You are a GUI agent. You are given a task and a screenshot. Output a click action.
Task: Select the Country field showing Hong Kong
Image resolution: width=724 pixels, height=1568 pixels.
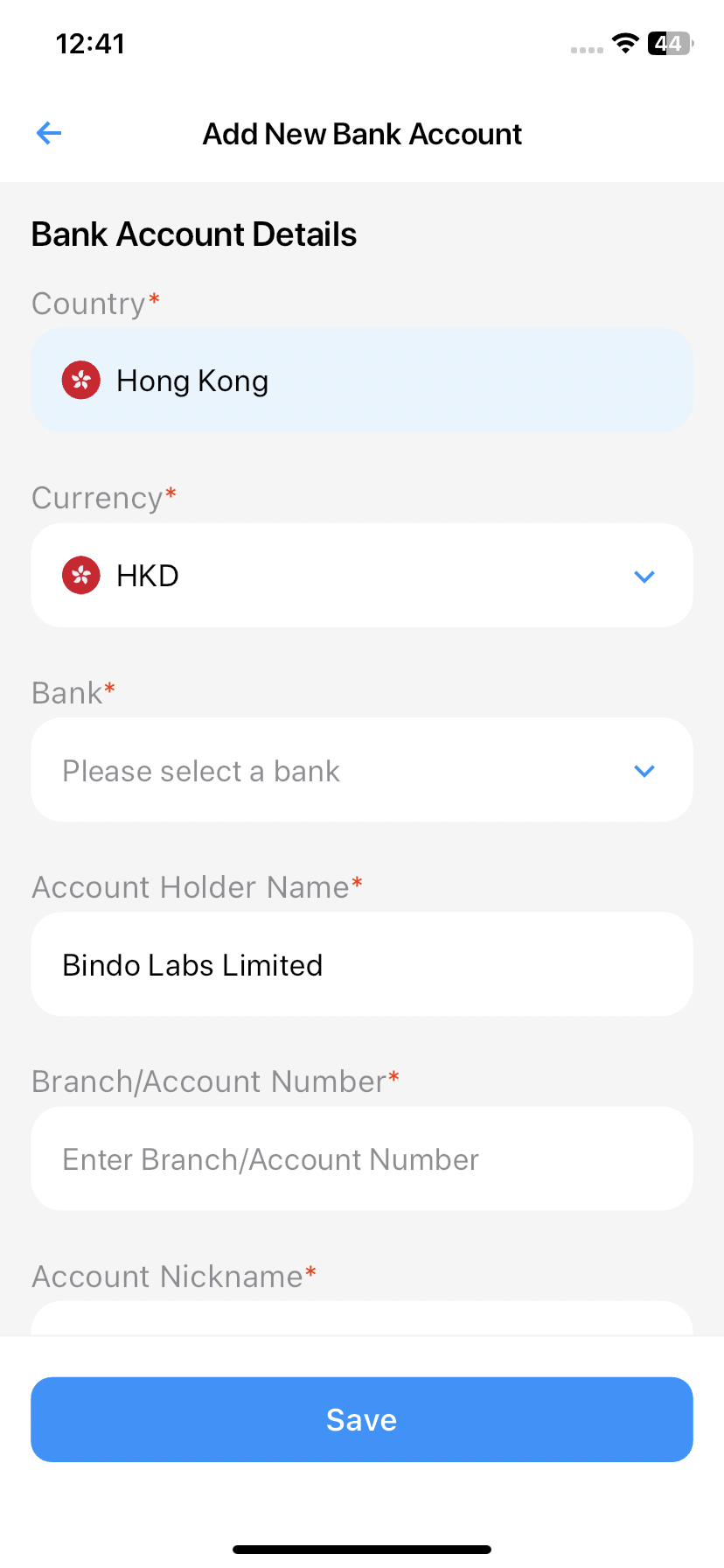[x=361, y=380]
